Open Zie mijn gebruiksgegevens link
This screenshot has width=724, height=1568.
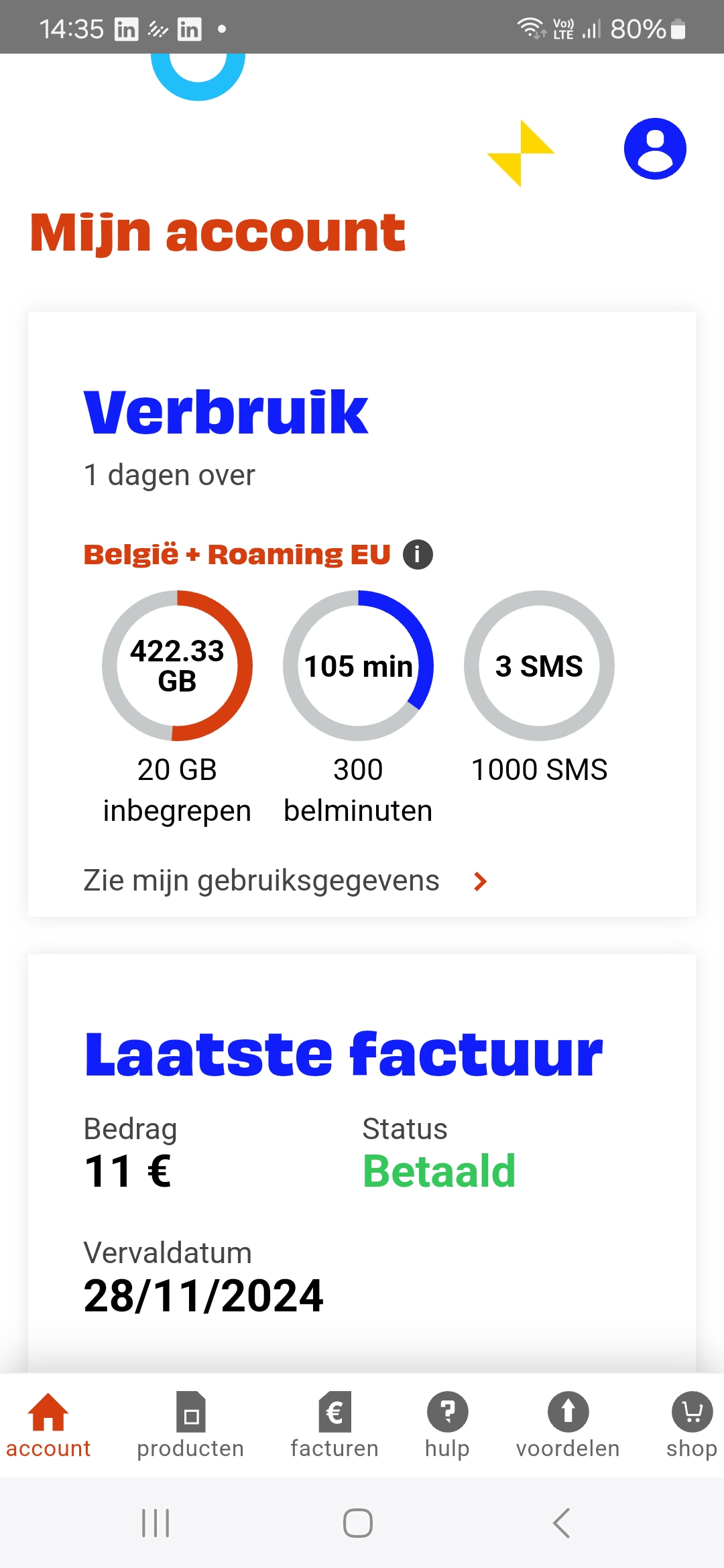[285, 881]
